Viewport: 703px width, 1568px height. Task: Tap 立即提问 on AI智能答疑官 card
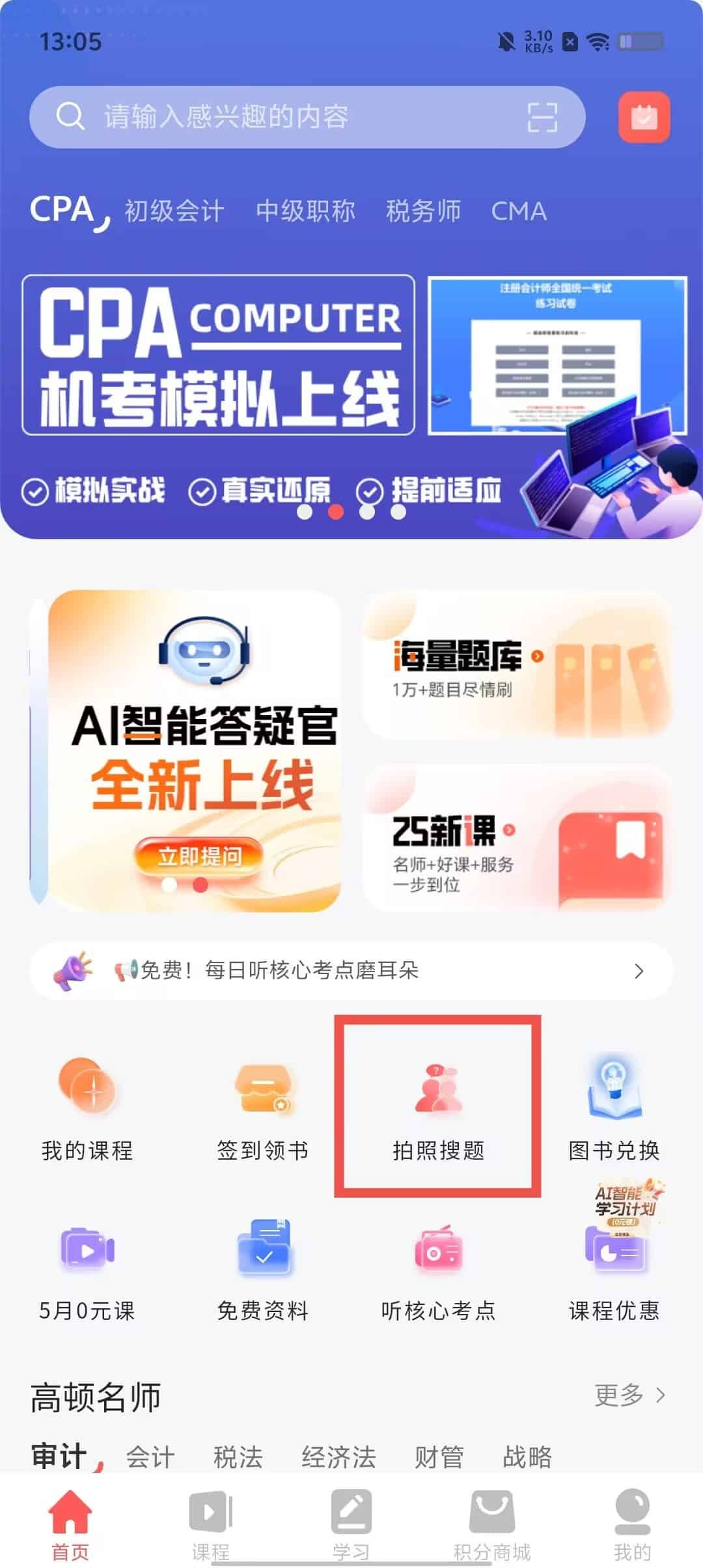tap(199, 856)
